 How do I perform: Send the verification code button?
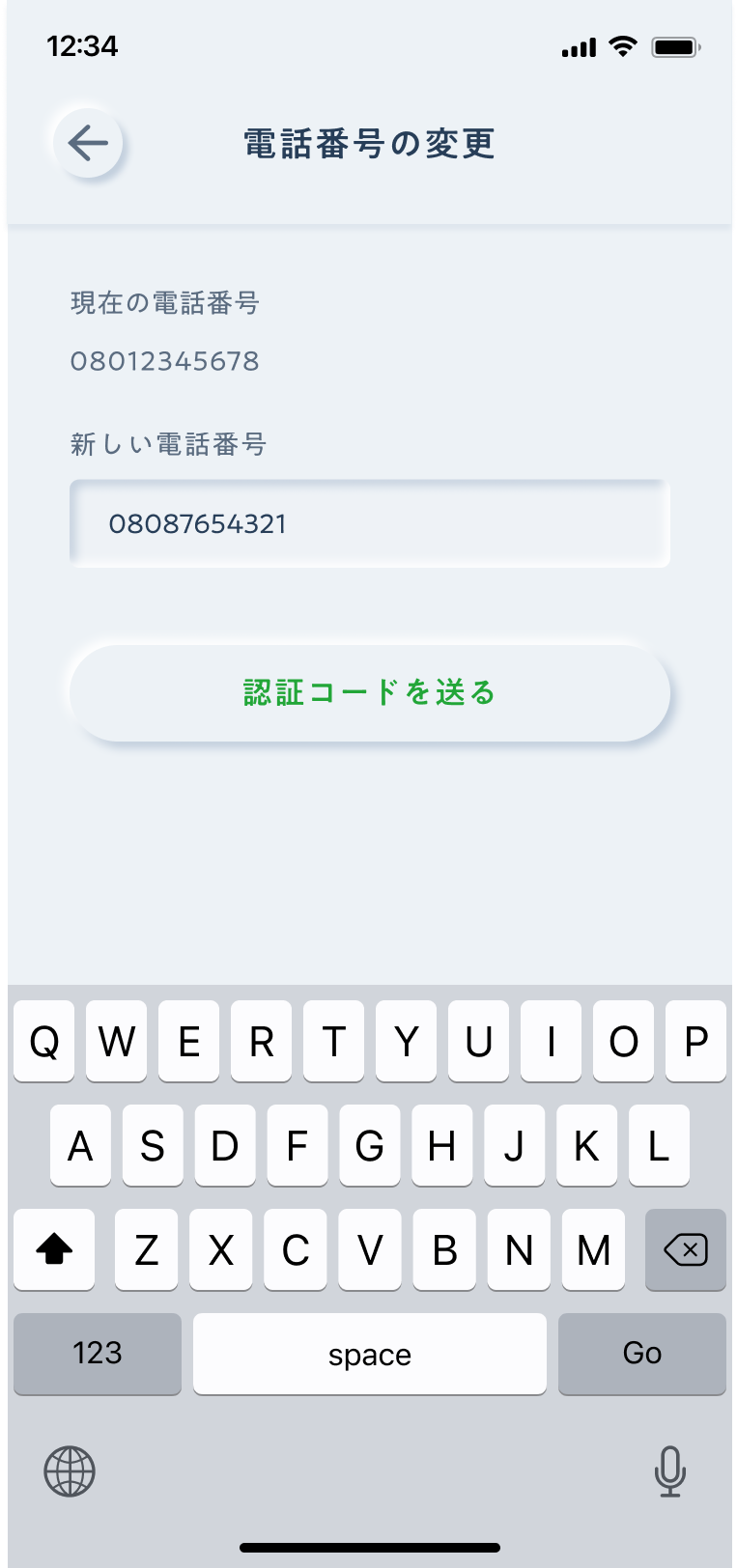pos(369,692)
